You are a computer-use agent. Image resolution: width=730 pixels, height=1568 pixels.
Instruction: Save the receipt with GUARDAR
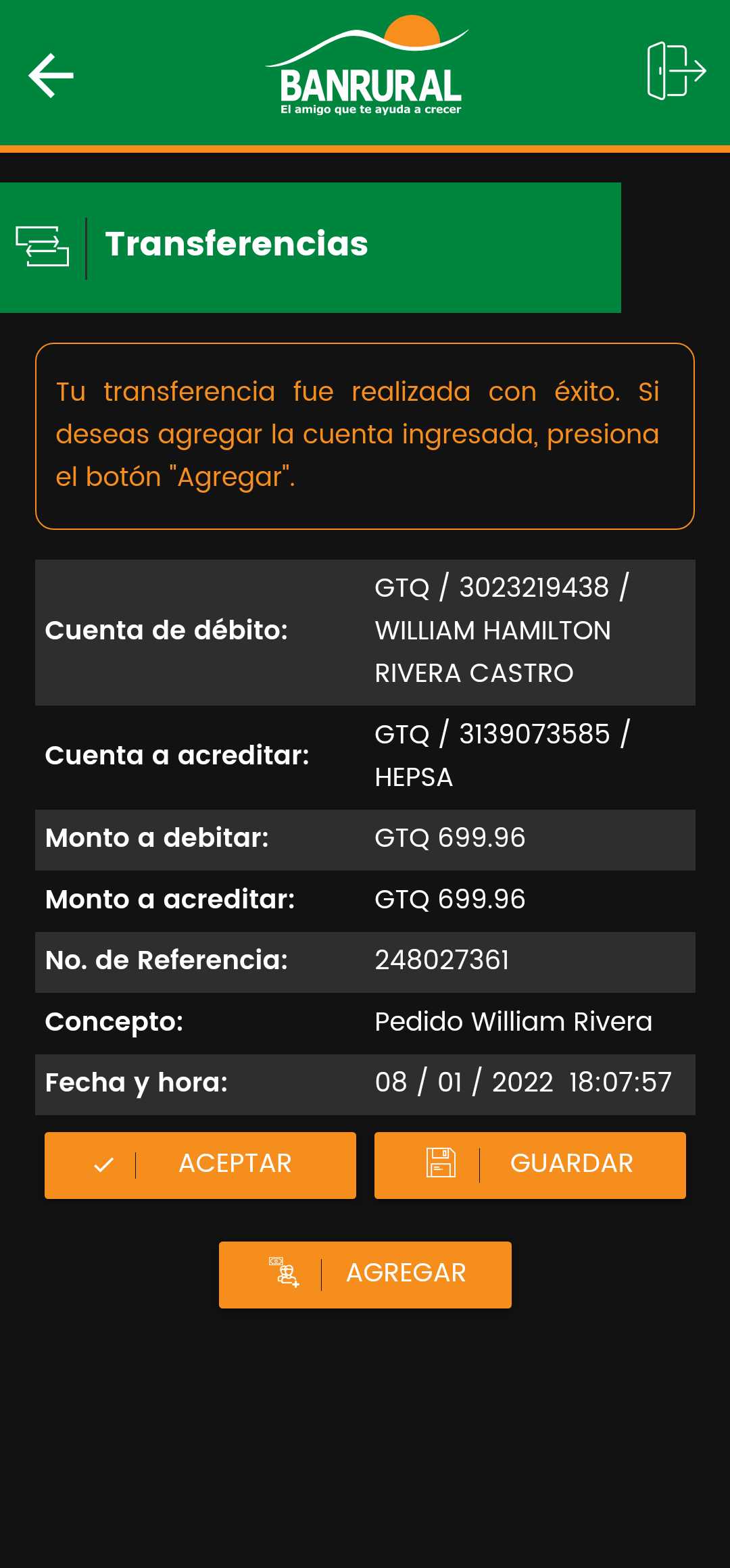pyautogui.click(x=530, y=1165)
